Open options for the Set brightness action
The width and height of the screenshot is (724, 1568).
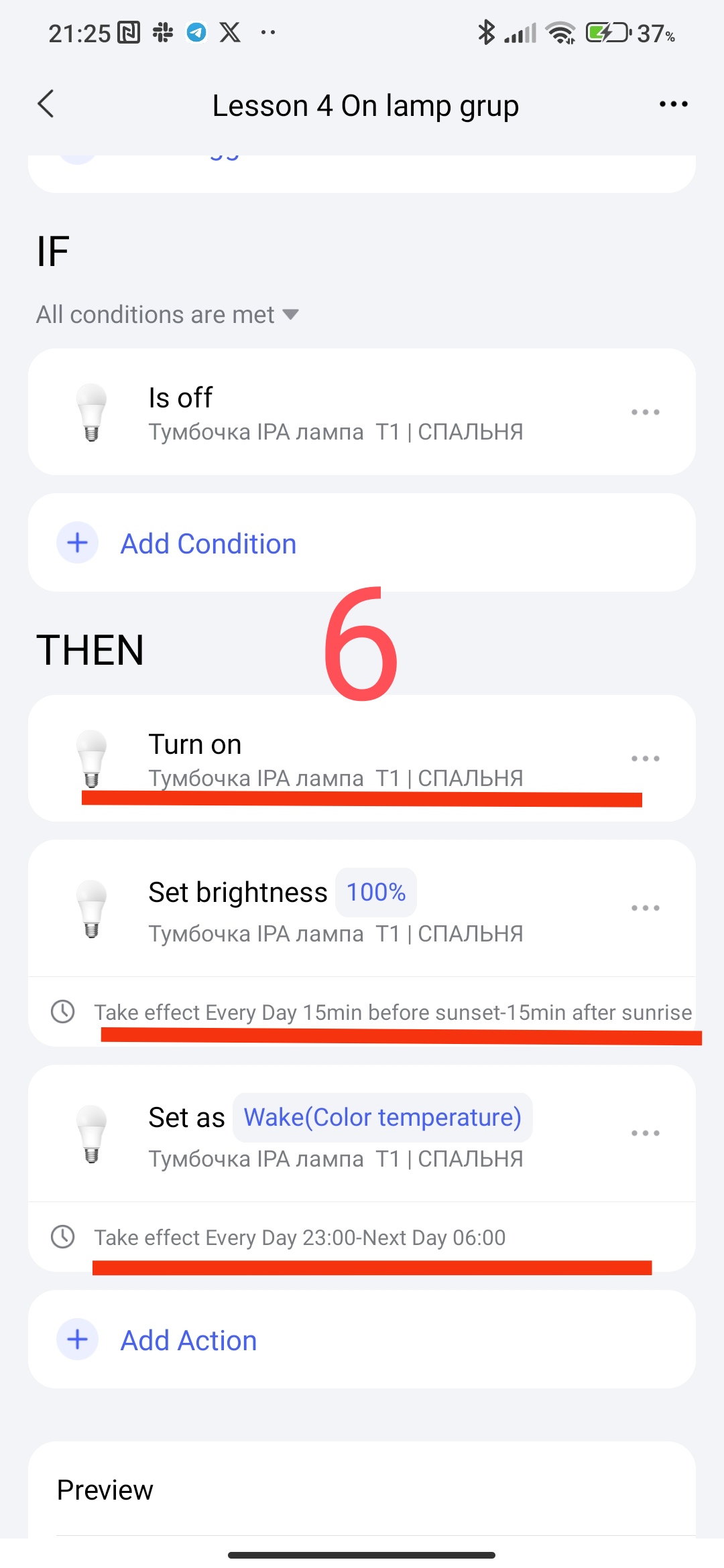(x=645, y=908)
